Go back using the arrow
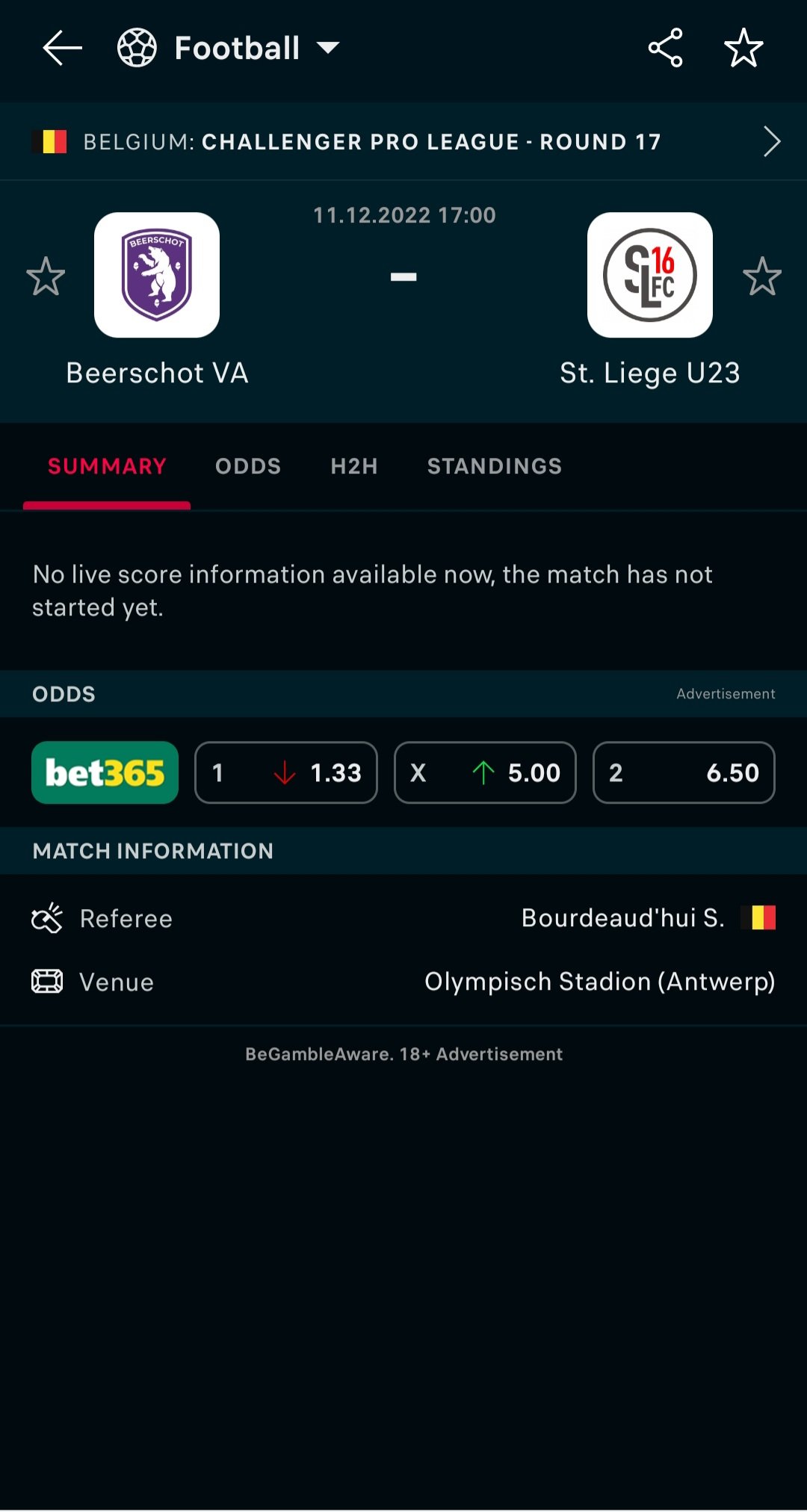Viewport: 807px width, 1512px height. [62, 49]
